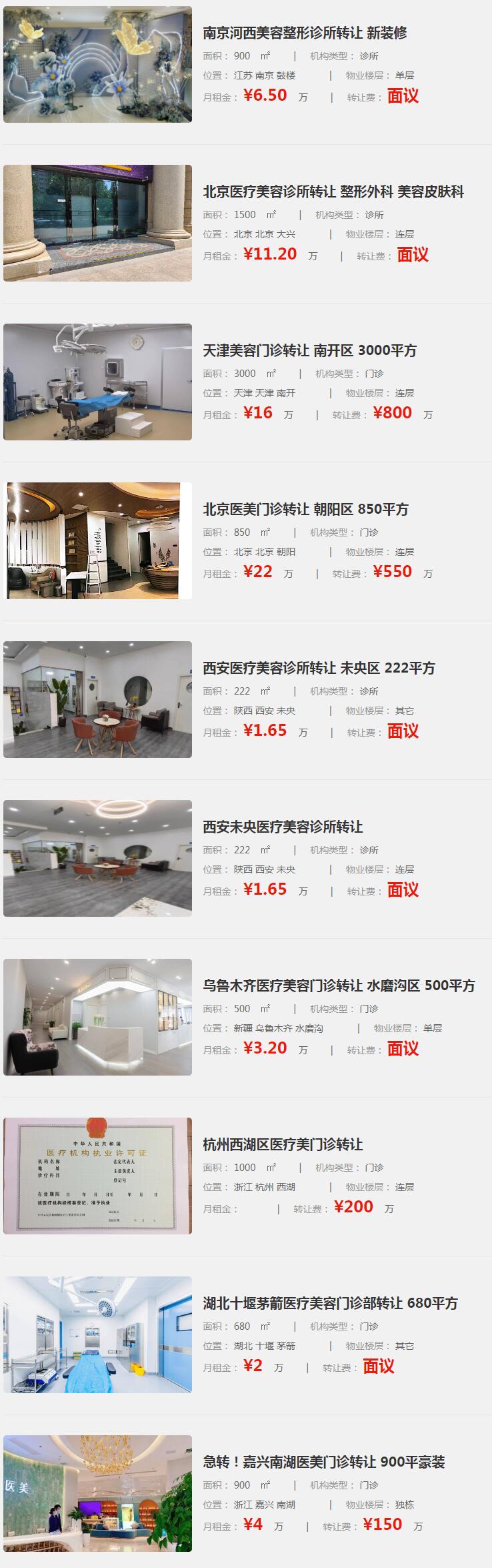
Task: View 急转！嘉兴南湖医美门诊转让 listing
Action: tap(323, 1462)
